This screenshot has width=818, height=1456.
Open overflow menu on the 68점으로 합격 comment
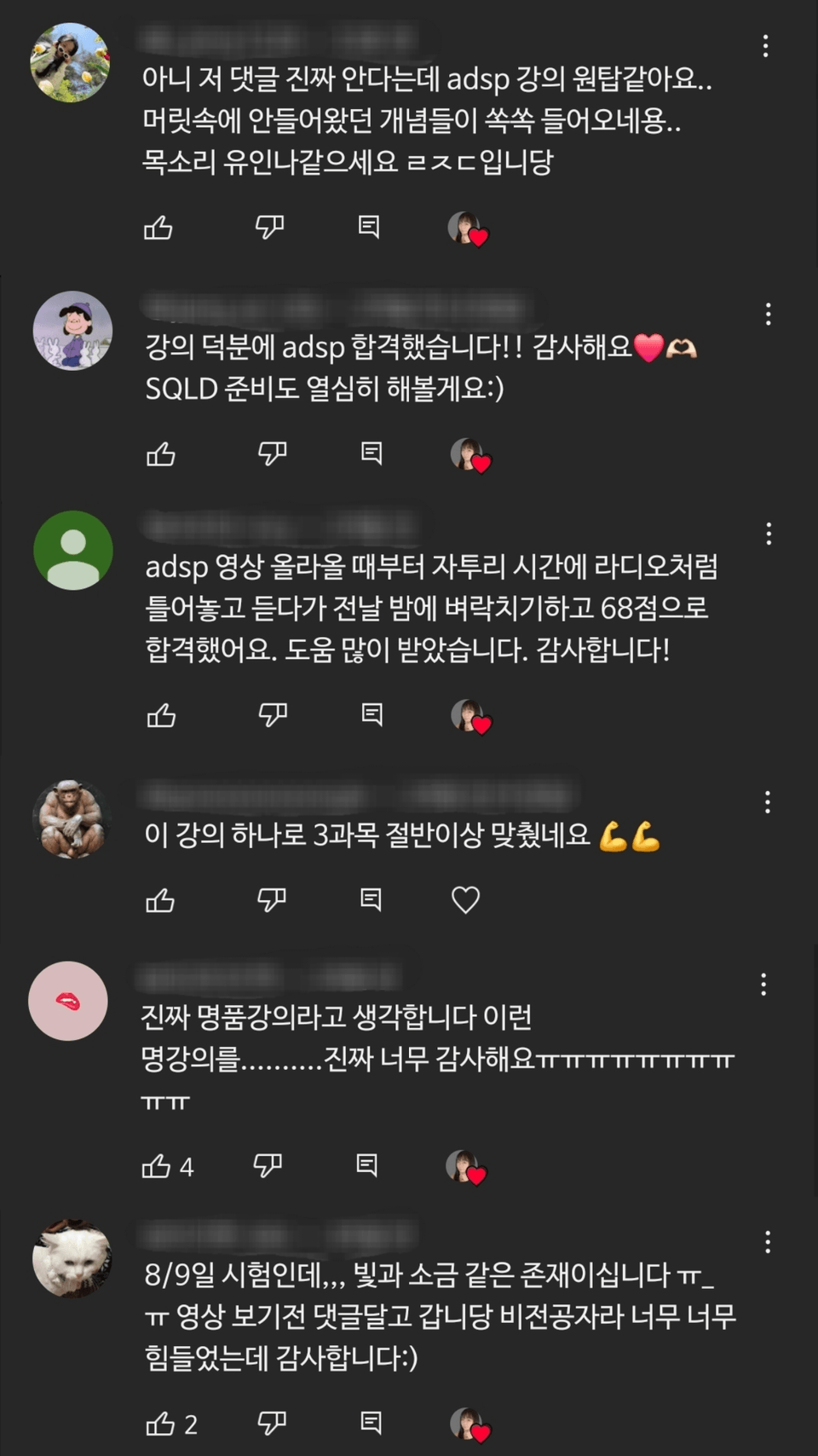coord(769,534)
